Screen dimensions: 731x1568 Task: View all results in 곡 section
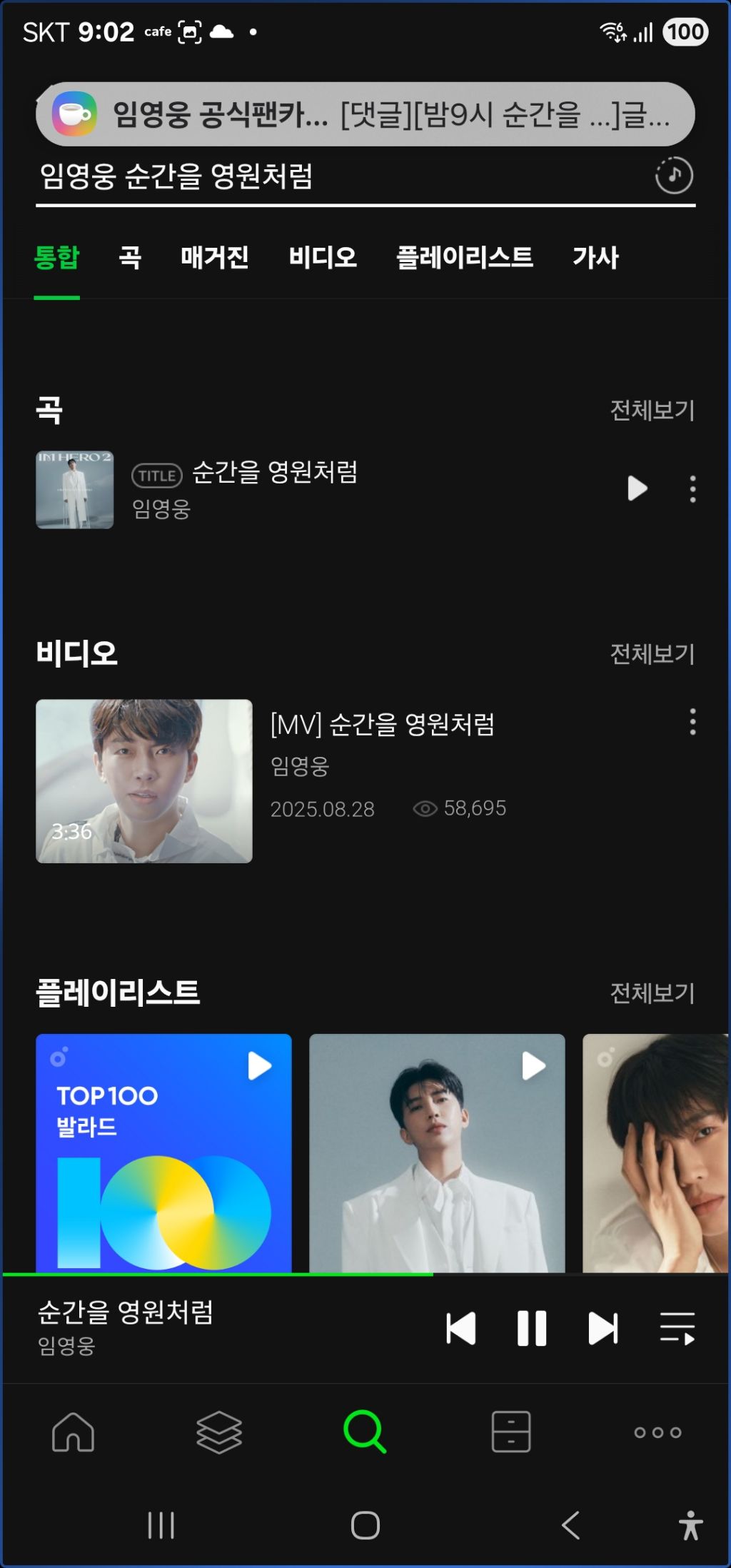pyautogui.click(x=652, y=411)
